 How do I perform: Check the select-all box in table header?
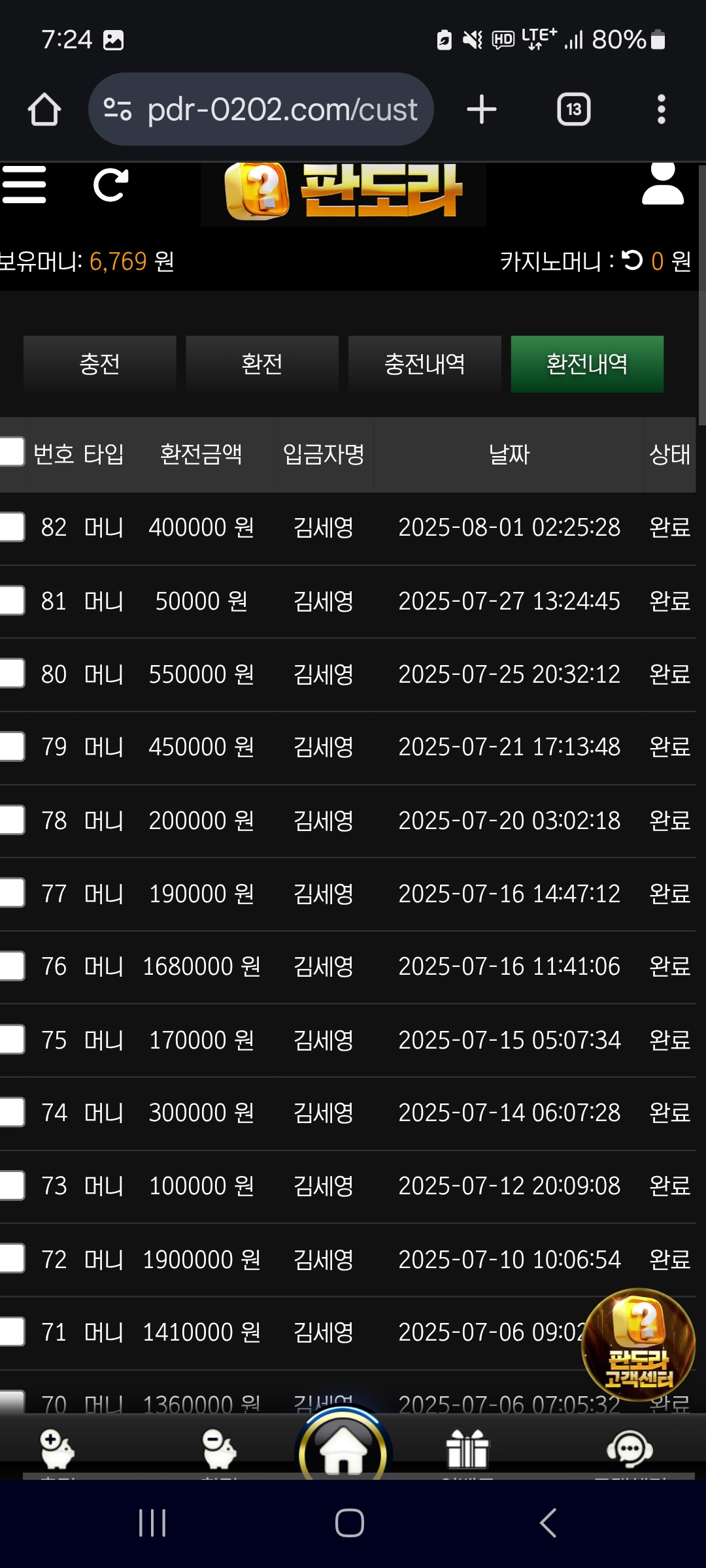[12, 452]
